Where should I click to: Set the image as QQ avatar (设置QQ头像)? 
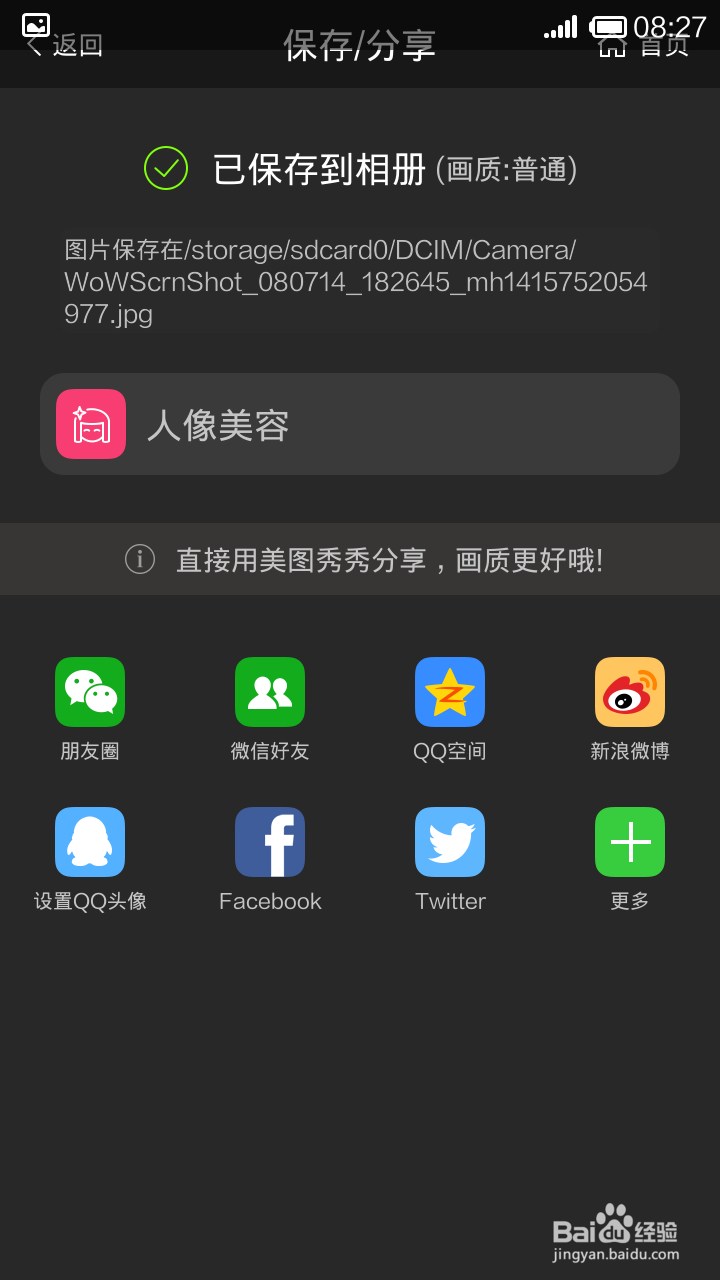click(x=90, y=841)
